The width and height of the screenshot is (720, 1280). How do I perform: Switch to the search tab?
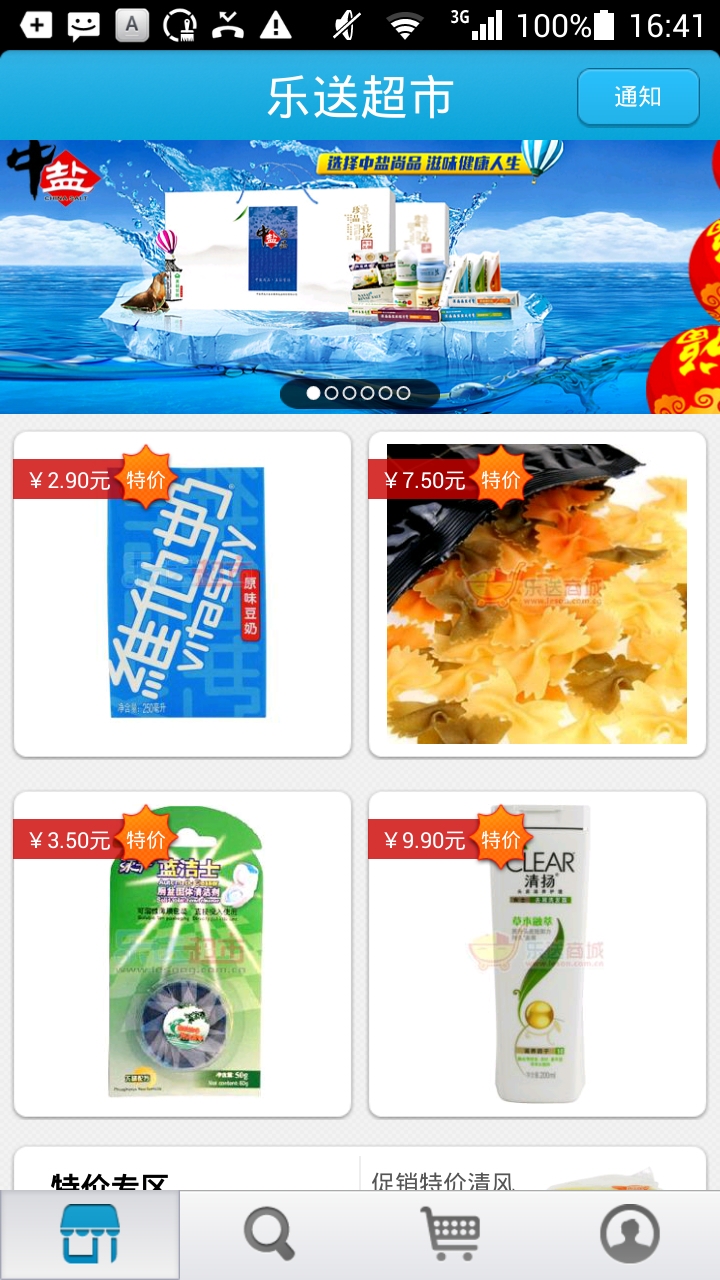(x=270, y=1235)
